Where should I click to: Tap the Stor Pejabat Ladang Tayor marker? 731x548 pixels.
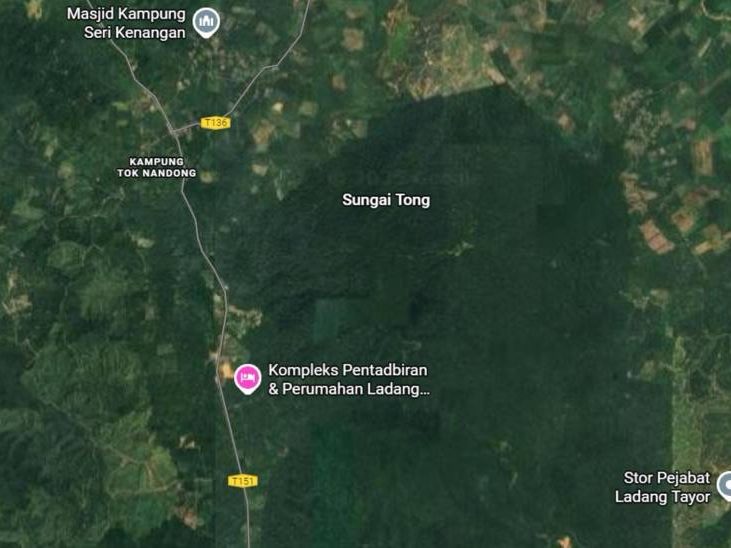[x=725, y=486]
